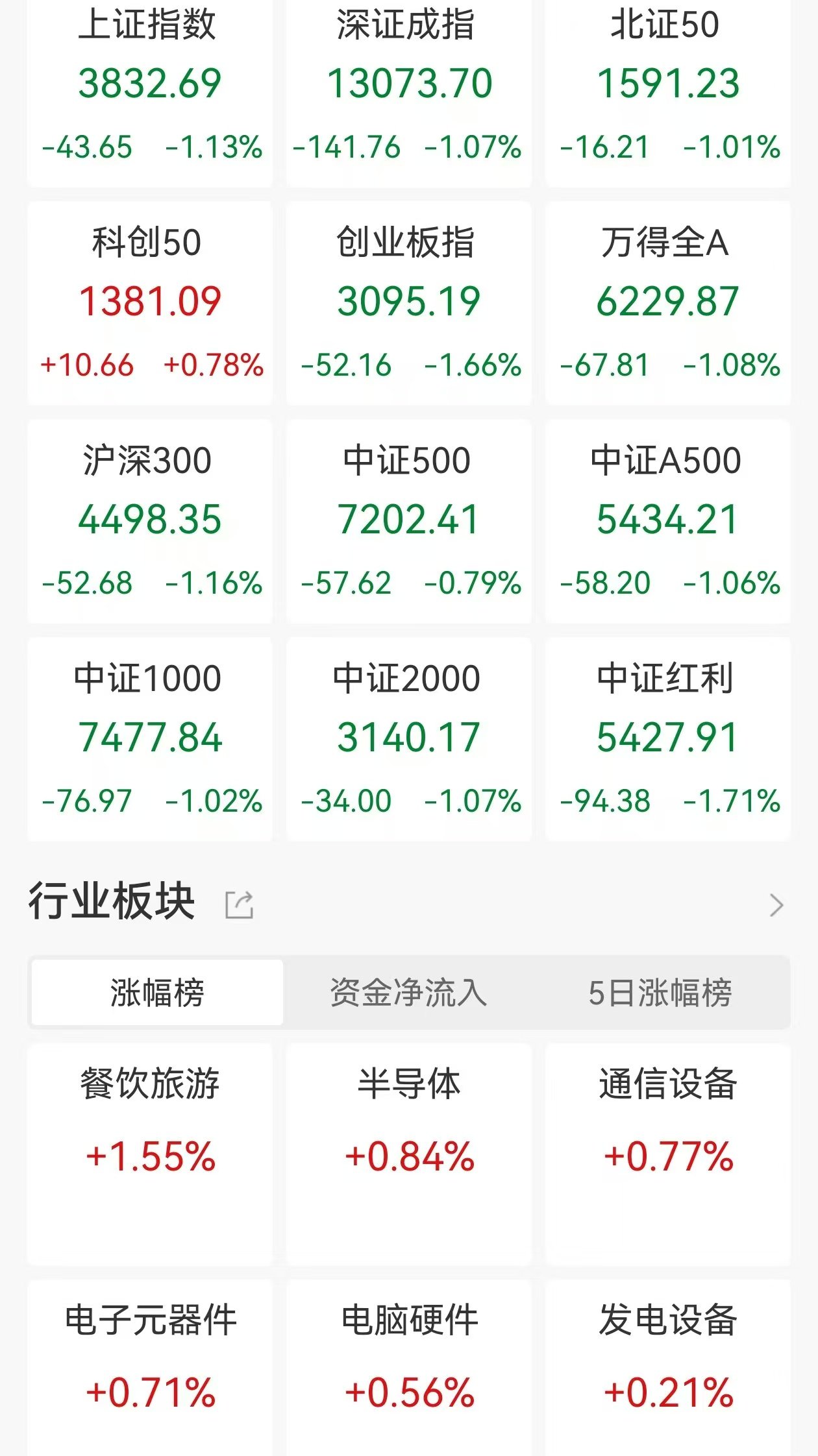Open the 半导体 sector card
This screenshot has width=818, height=1456.
pyautogui.click(x=409, y=1154)
